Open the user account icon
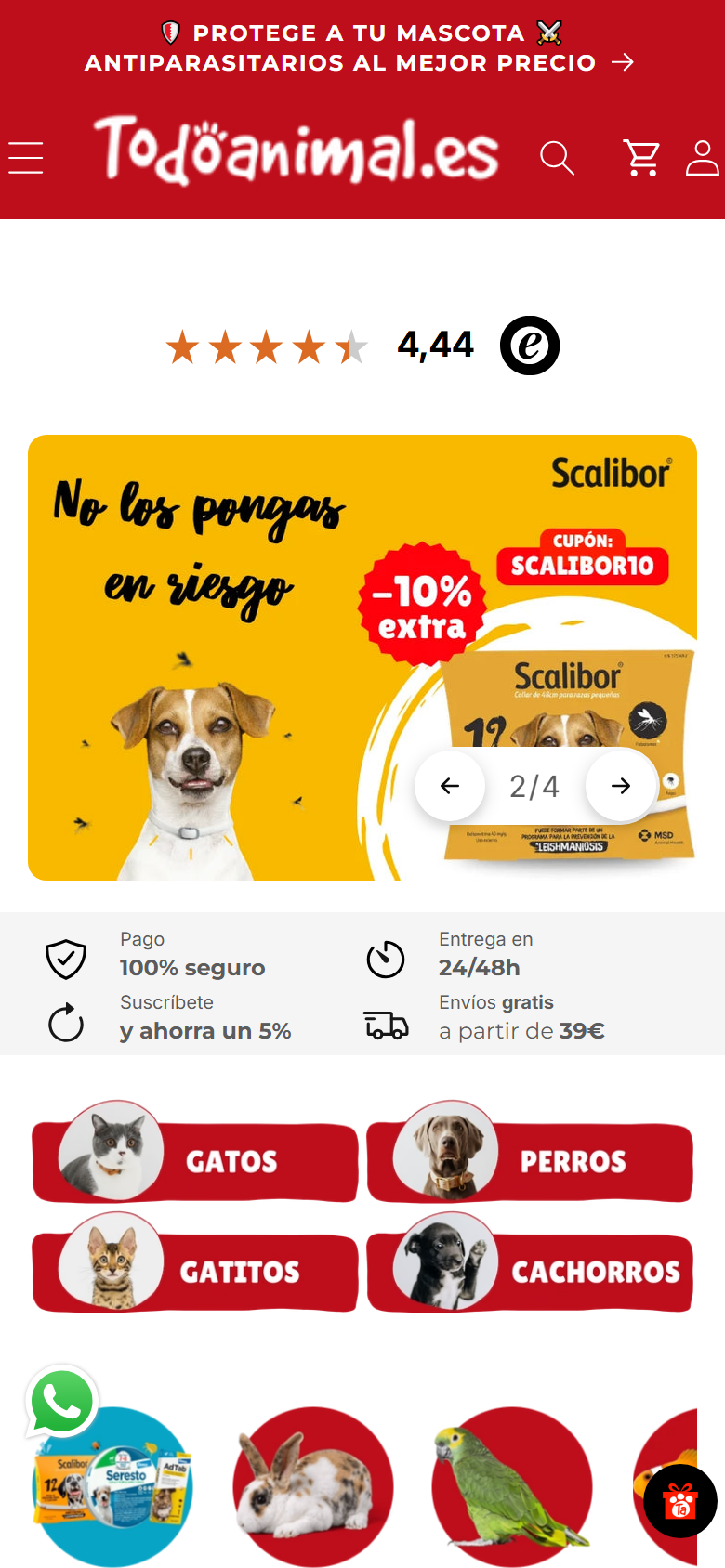725x1568 pixels. pos(703,158)
